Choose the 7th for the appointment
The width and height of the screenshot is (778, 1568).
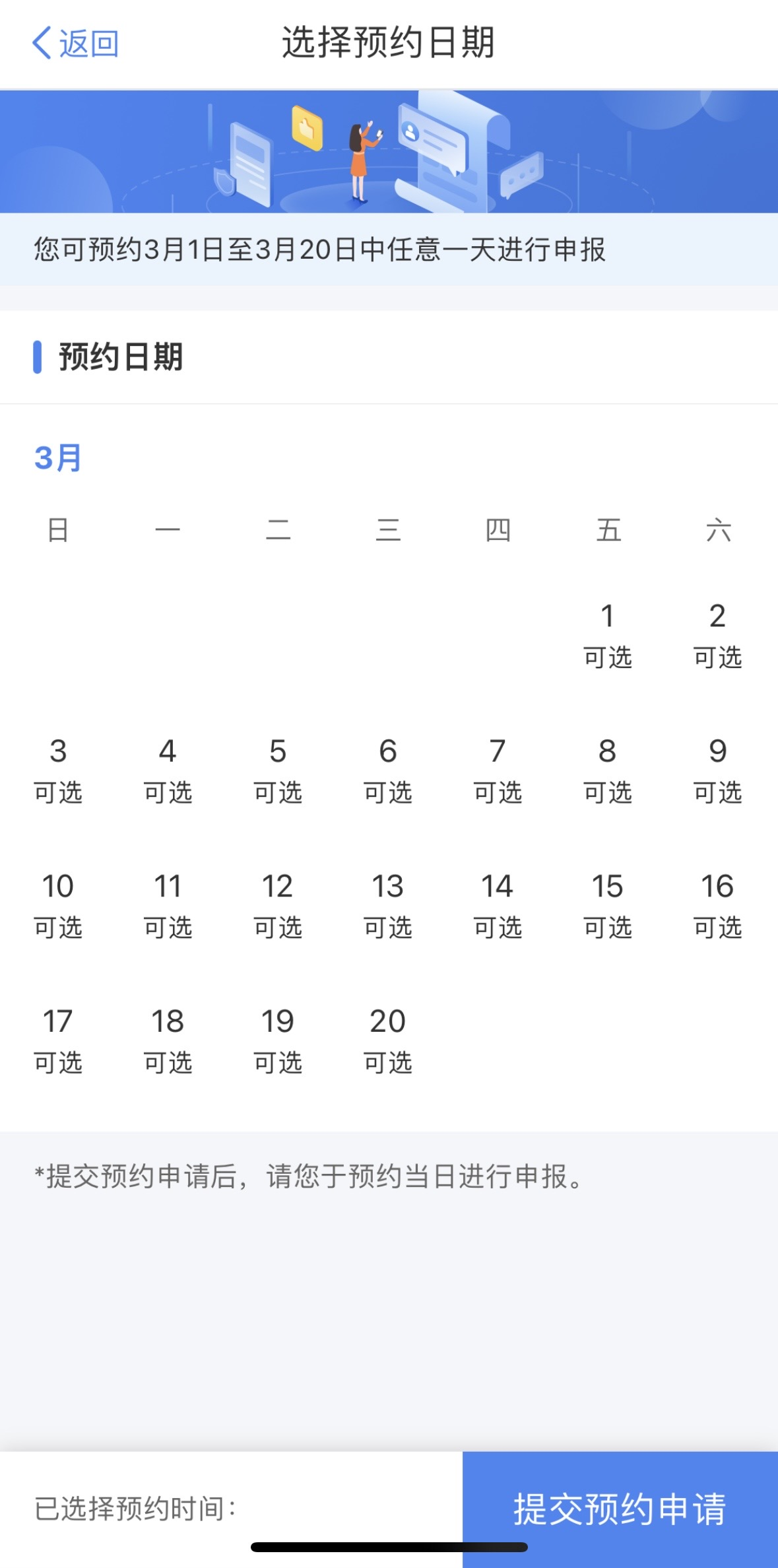498,769
